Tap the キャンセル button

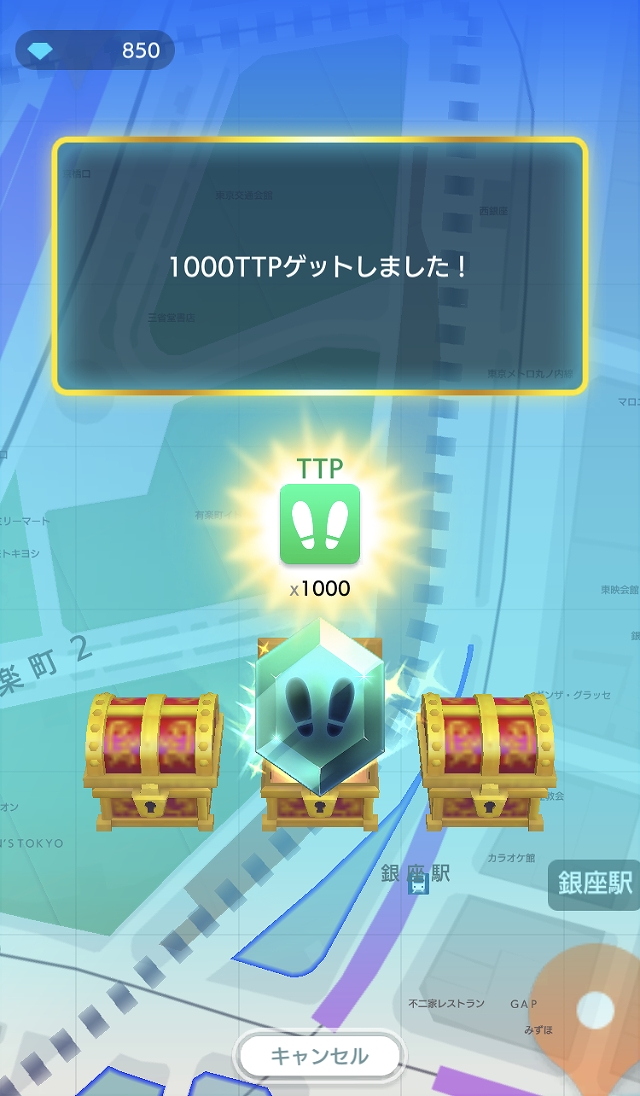(320, 1056)
